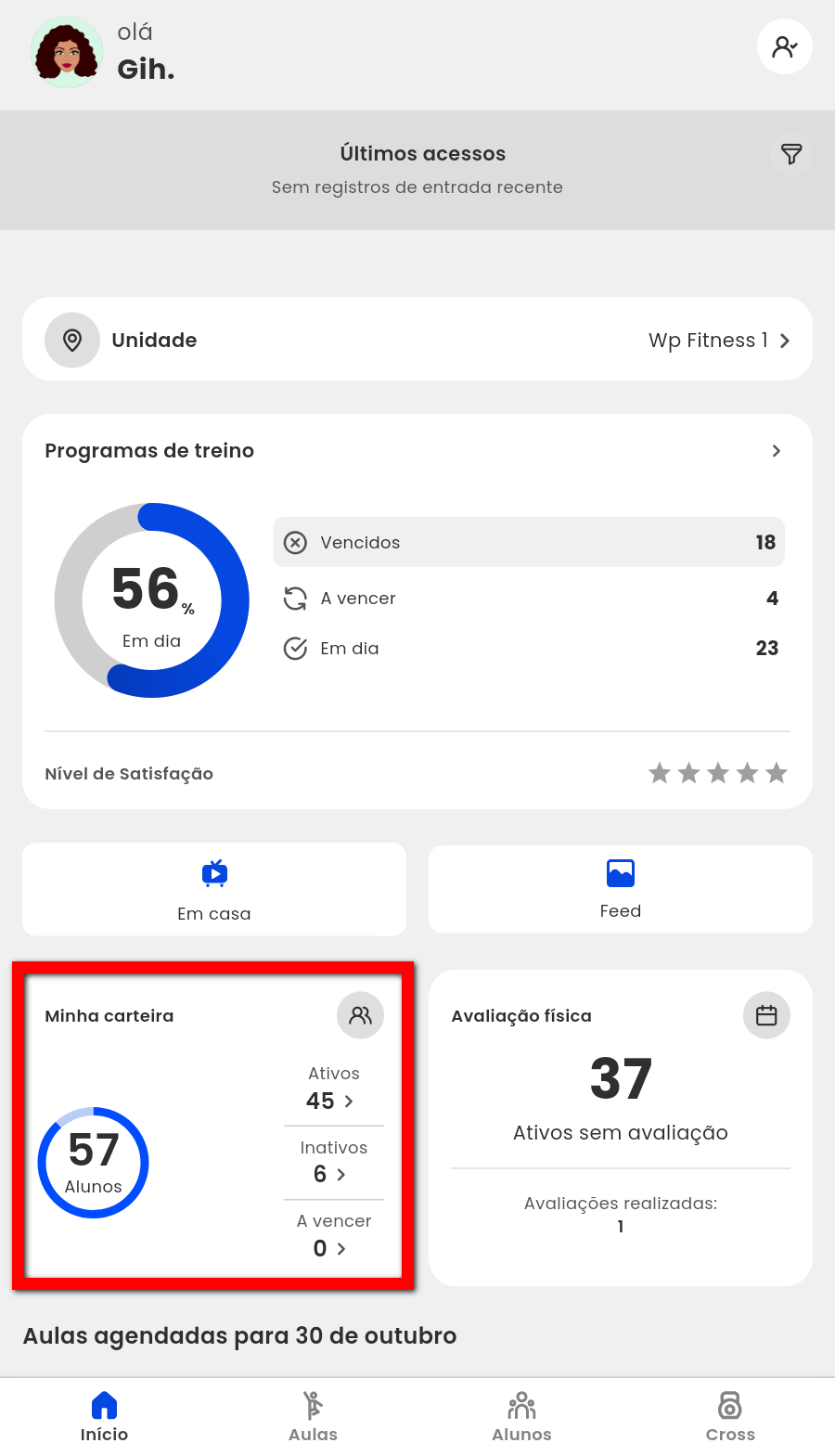835x1456 pixels.
Task: Open the user profile icon at top right
Action: [784, 46]
